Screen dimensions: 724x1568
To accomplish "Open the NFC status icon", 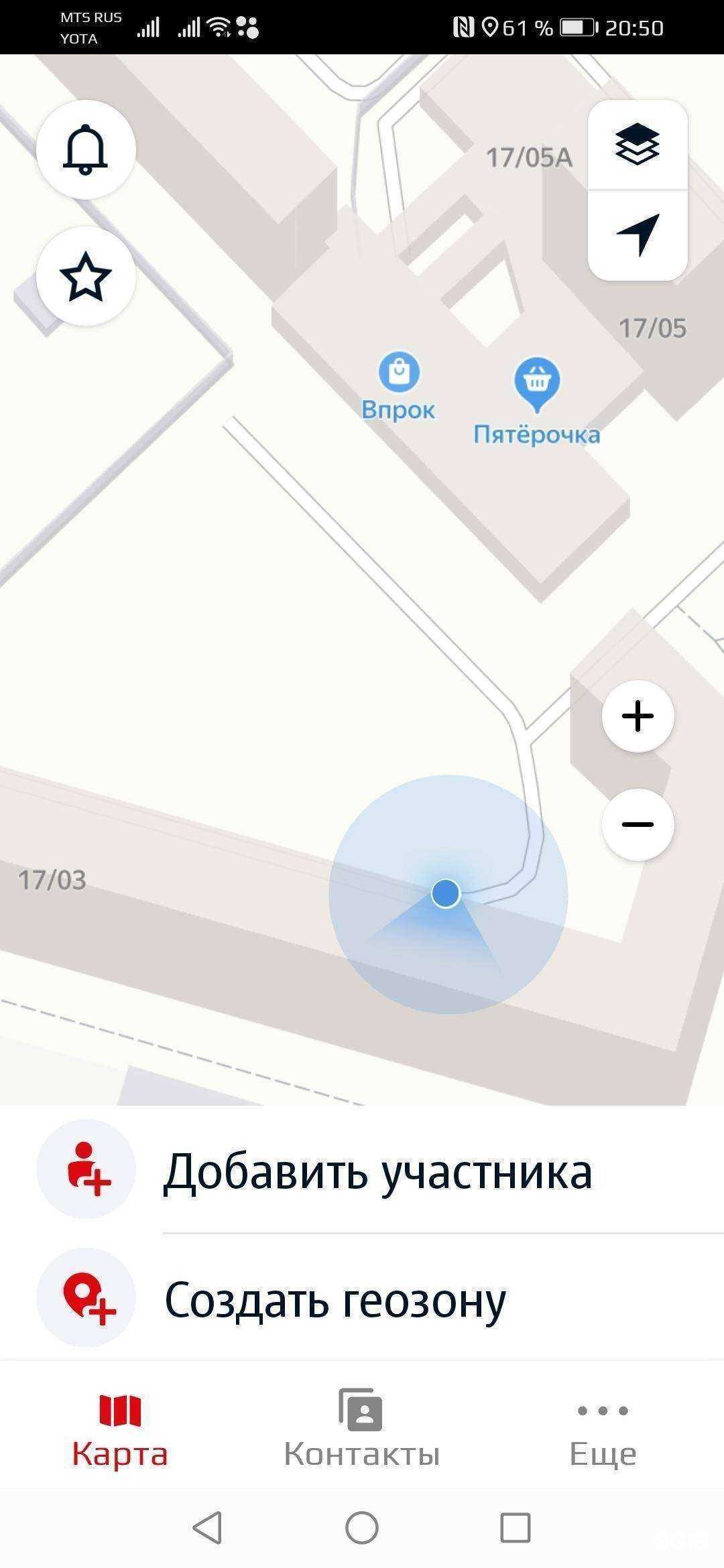I will 462,25.
